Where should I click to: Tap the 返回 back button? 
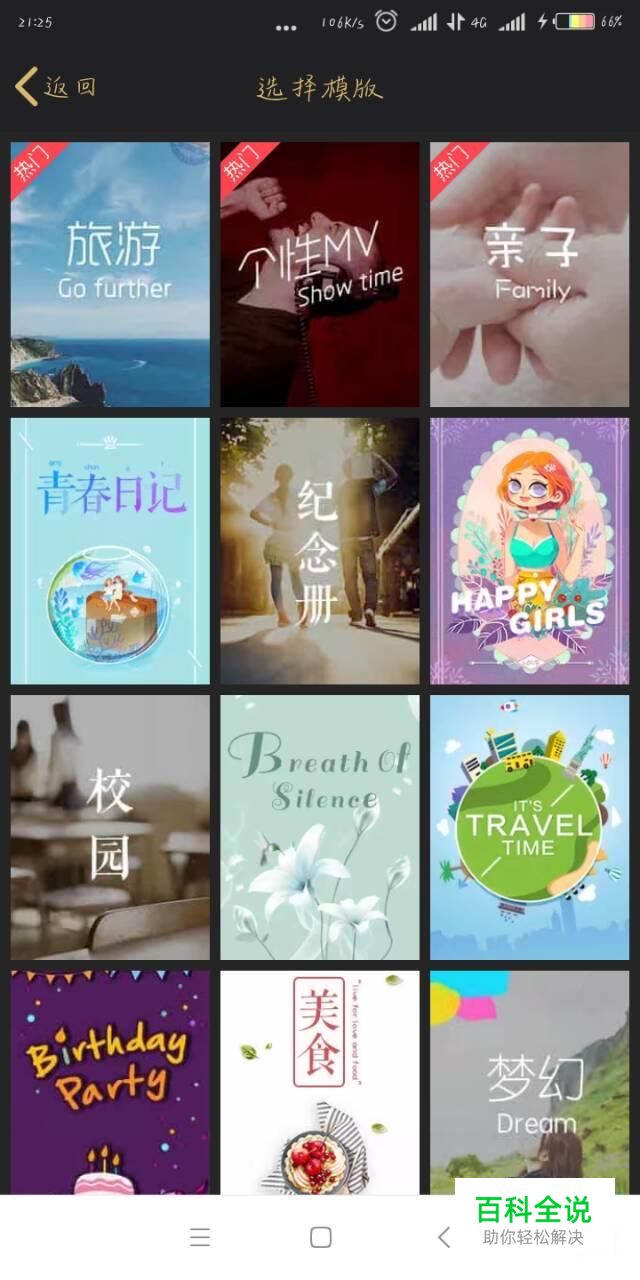56,88
